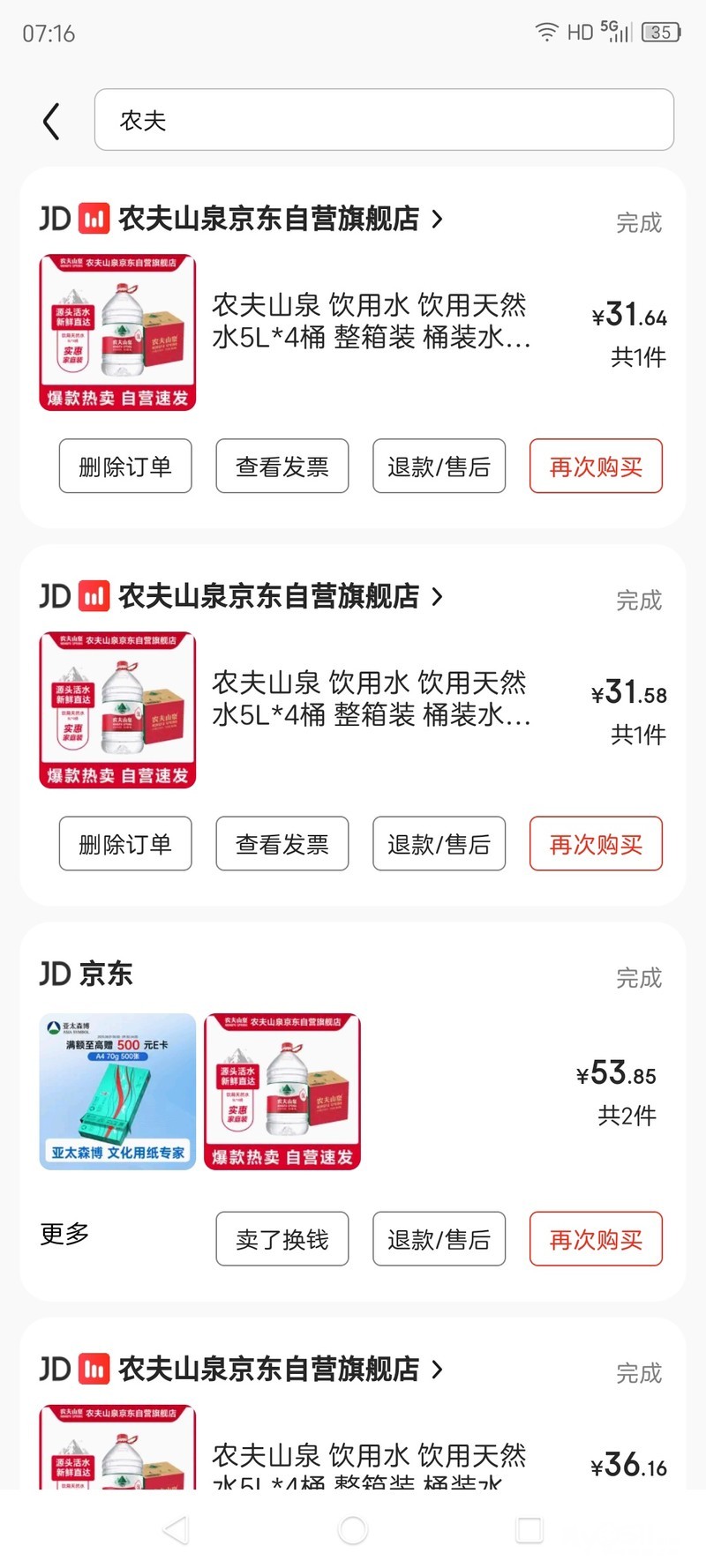The image size is (706, 1568).
Task: Repurchase the ¥31.58 order
Action: point(596,843)
